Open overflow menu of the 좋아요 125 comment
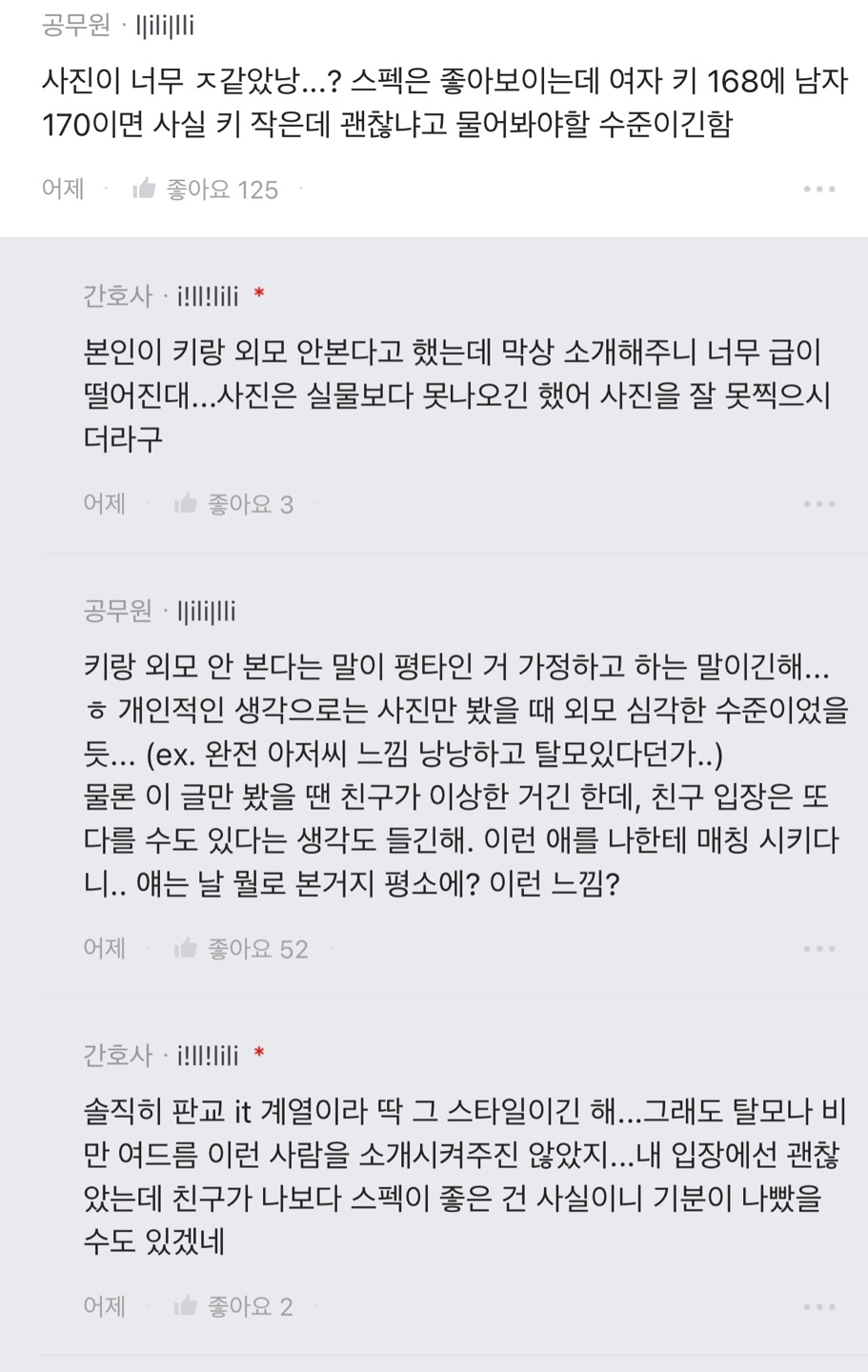The height and width of the screenshot is (1372, 868). pyautogui.click(x=818, y=190)
